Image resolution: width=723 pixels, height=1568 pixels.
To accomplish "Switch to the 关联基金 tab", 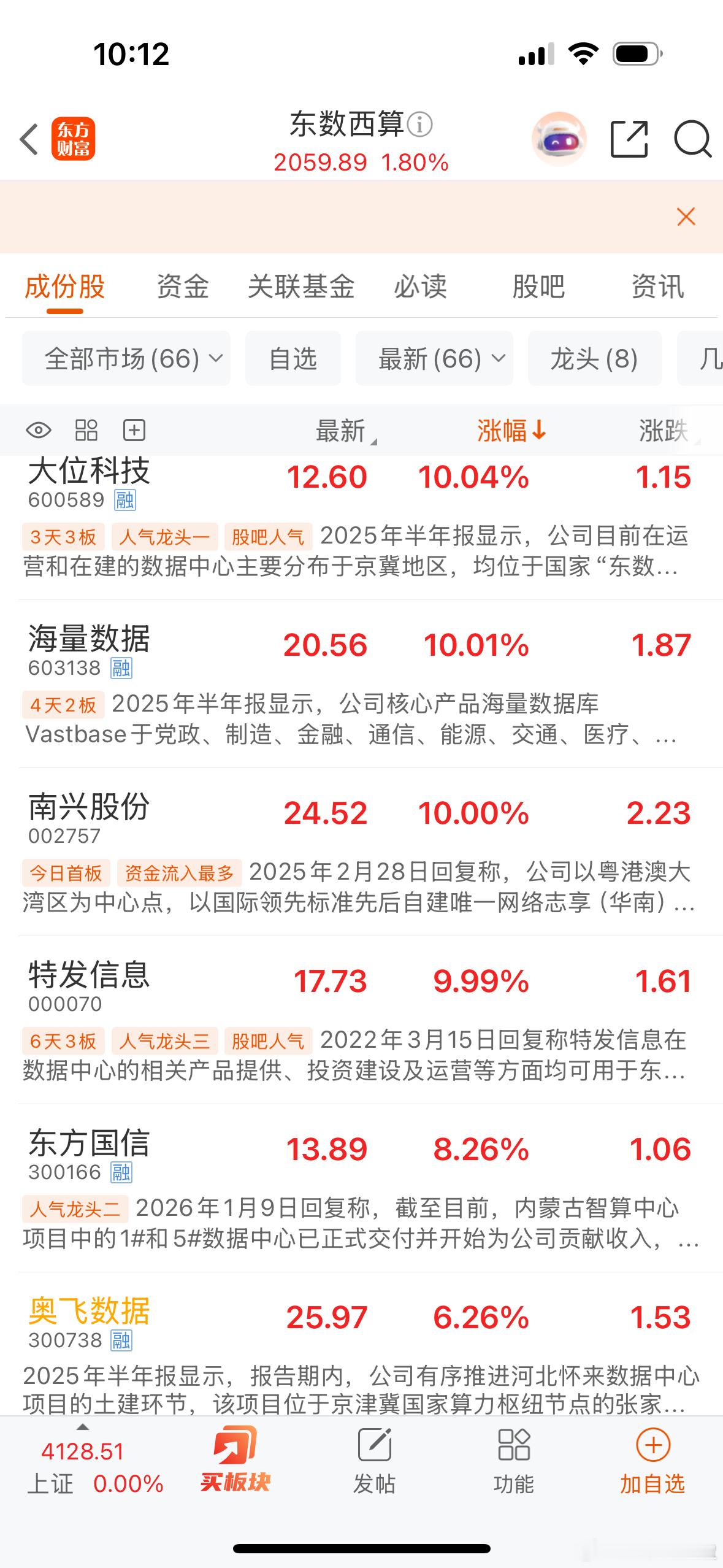I will pos(301,286).
